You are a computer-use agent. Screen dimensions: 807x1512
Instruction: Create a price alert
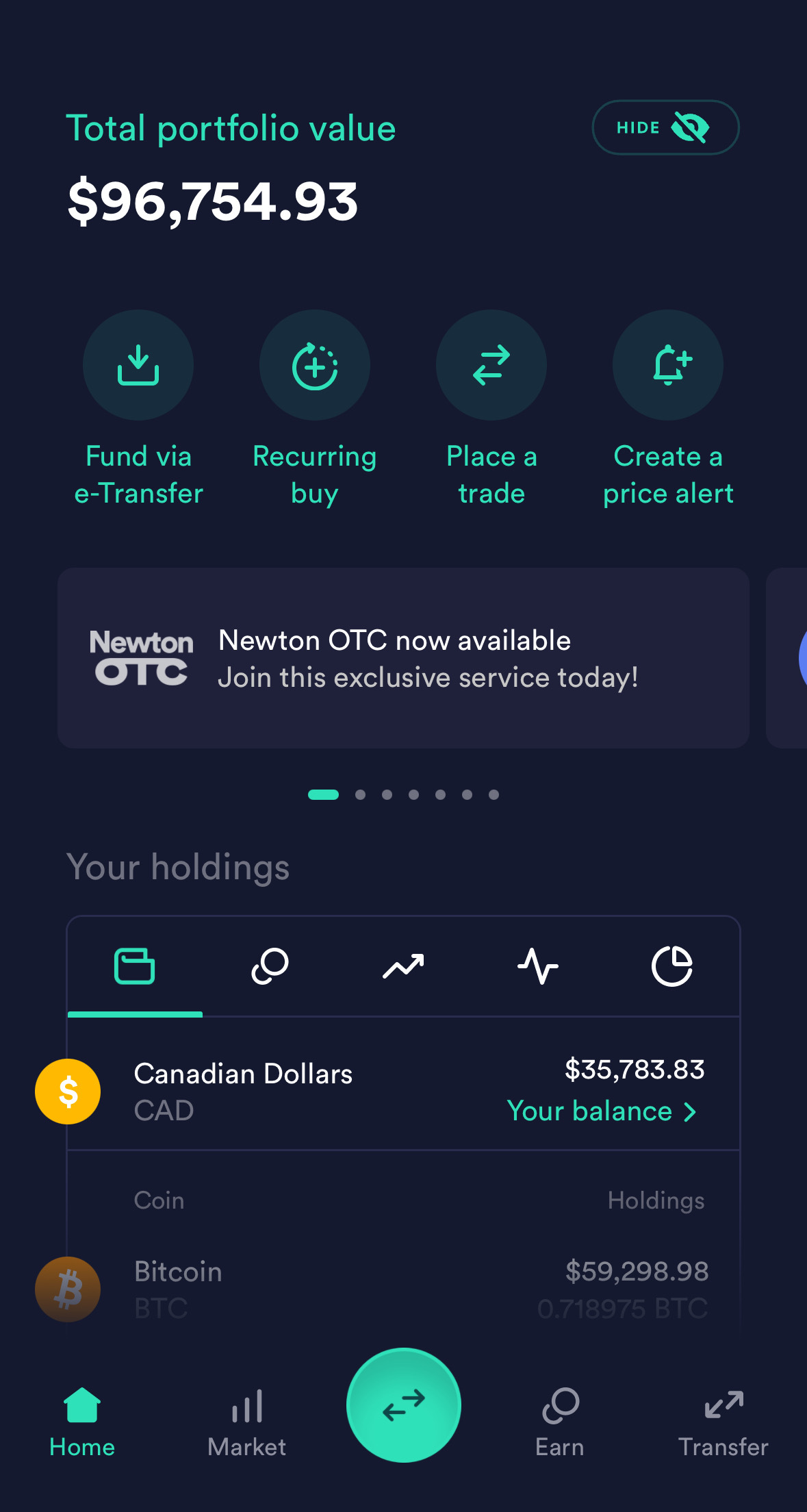point(668,366)
